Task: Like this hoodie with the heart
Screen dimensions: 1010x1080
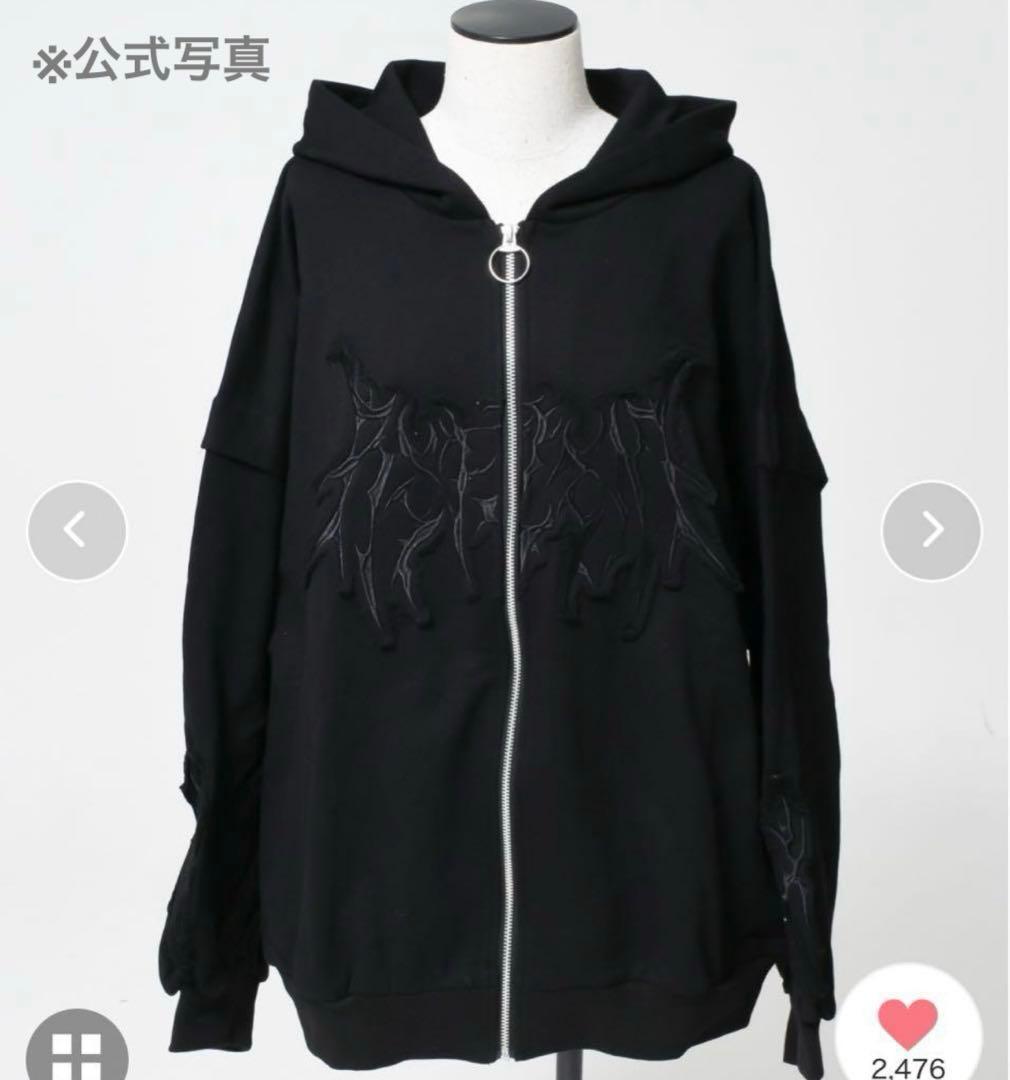Action: 907,1024
